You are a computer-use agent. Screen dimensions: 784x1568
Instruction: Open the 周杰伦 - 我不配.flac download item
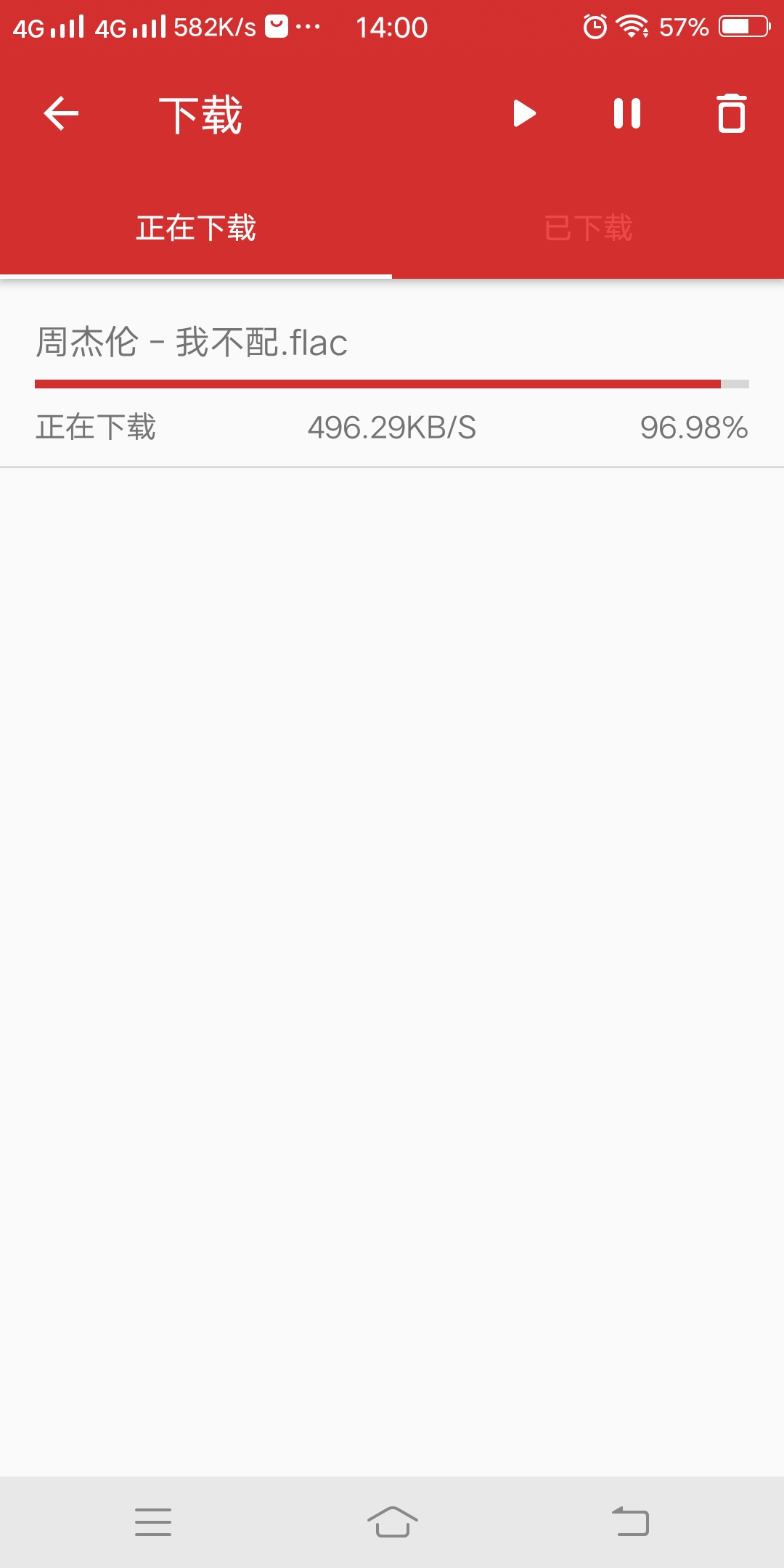coord(392,374)
